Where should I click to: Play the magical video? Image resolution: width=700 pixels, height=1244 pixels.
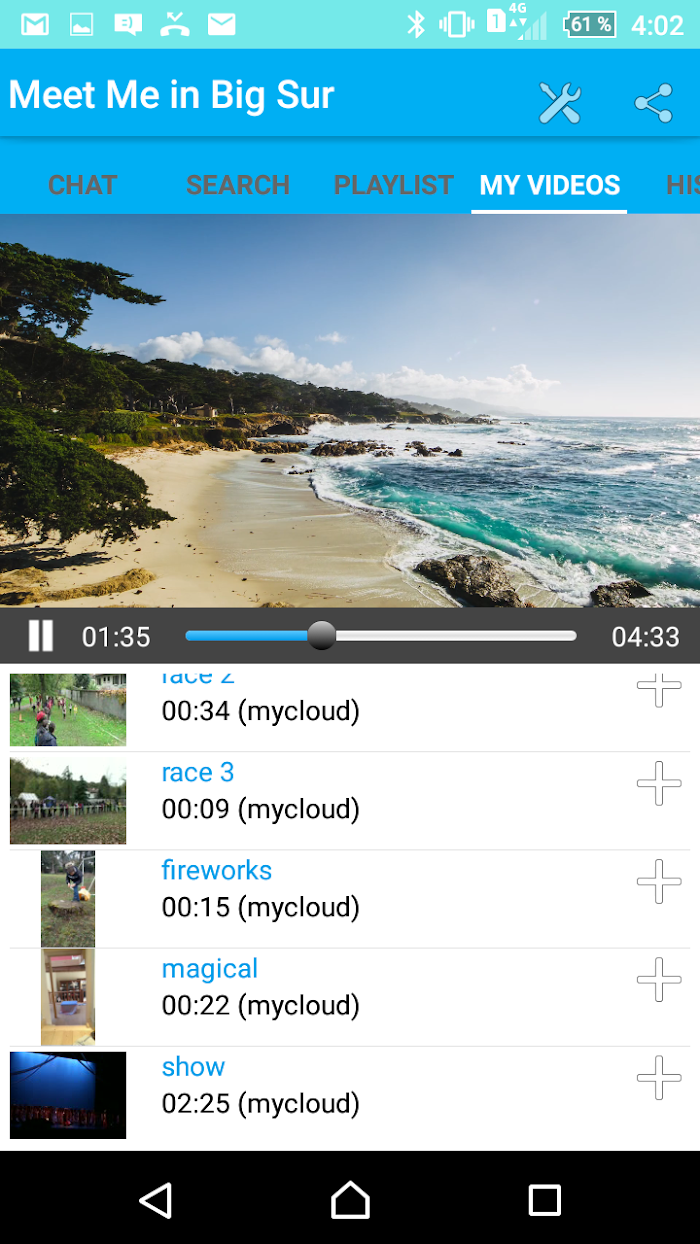coord(210,968)
